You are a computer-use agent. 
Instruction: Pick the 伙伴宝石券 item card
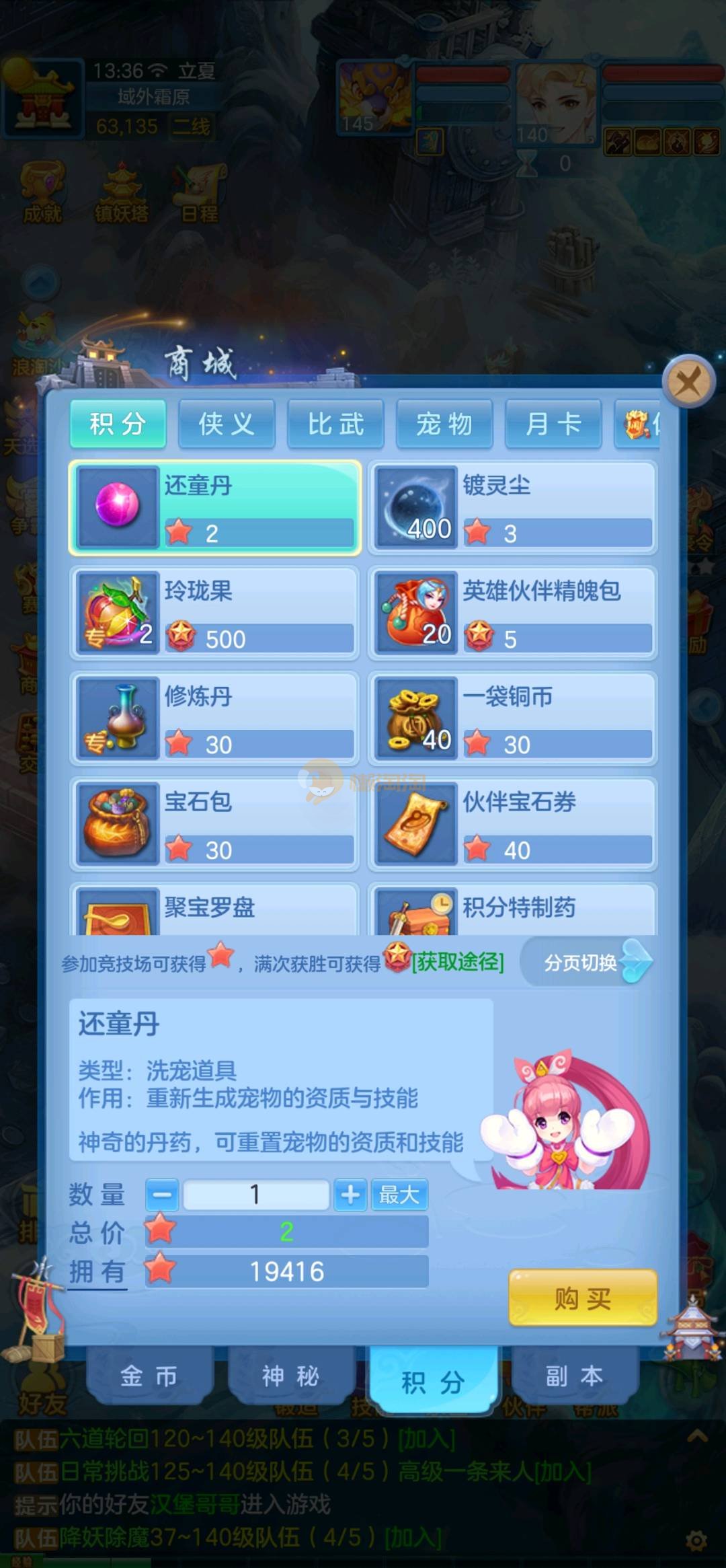512,823
